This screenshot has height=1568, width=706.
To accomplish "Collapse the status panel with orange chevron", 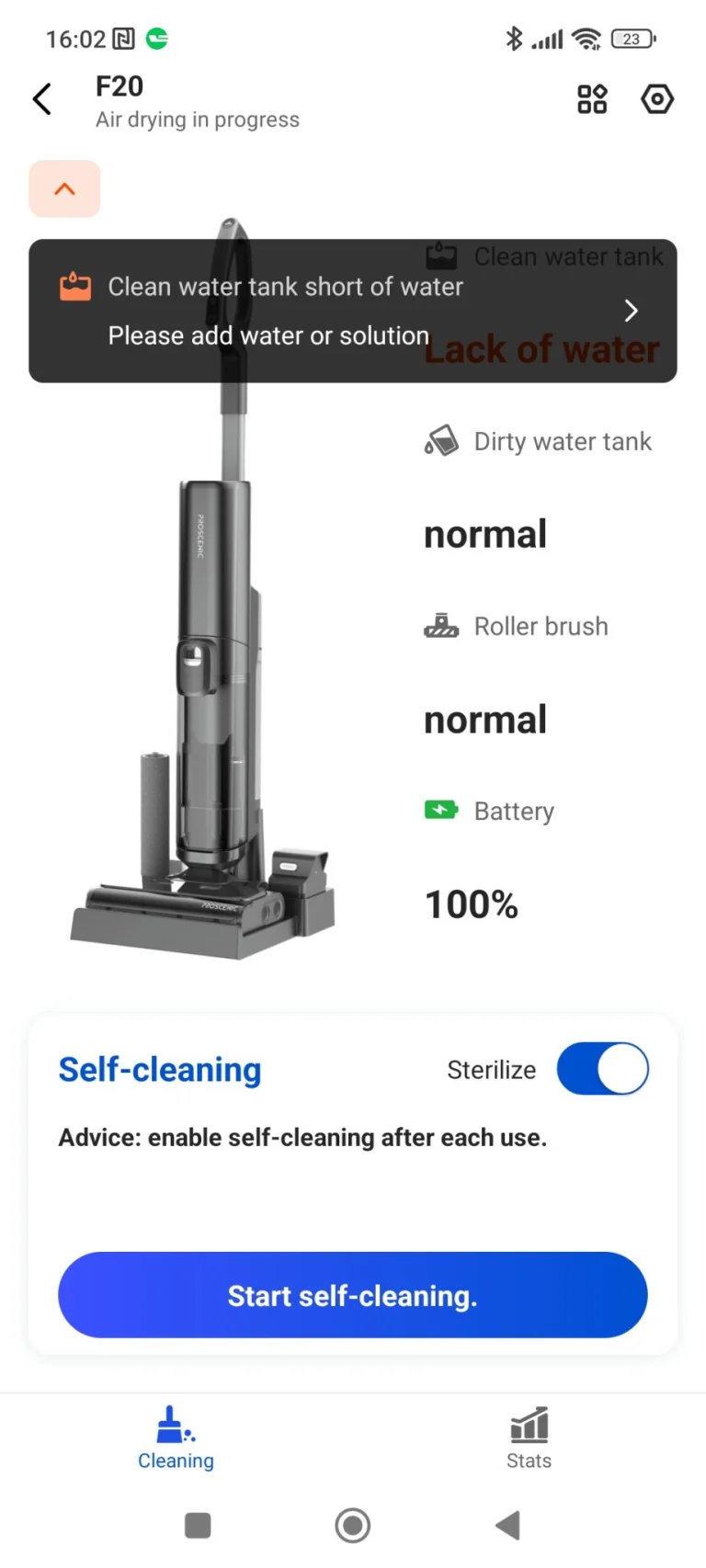I will click(x=64, y=188).
